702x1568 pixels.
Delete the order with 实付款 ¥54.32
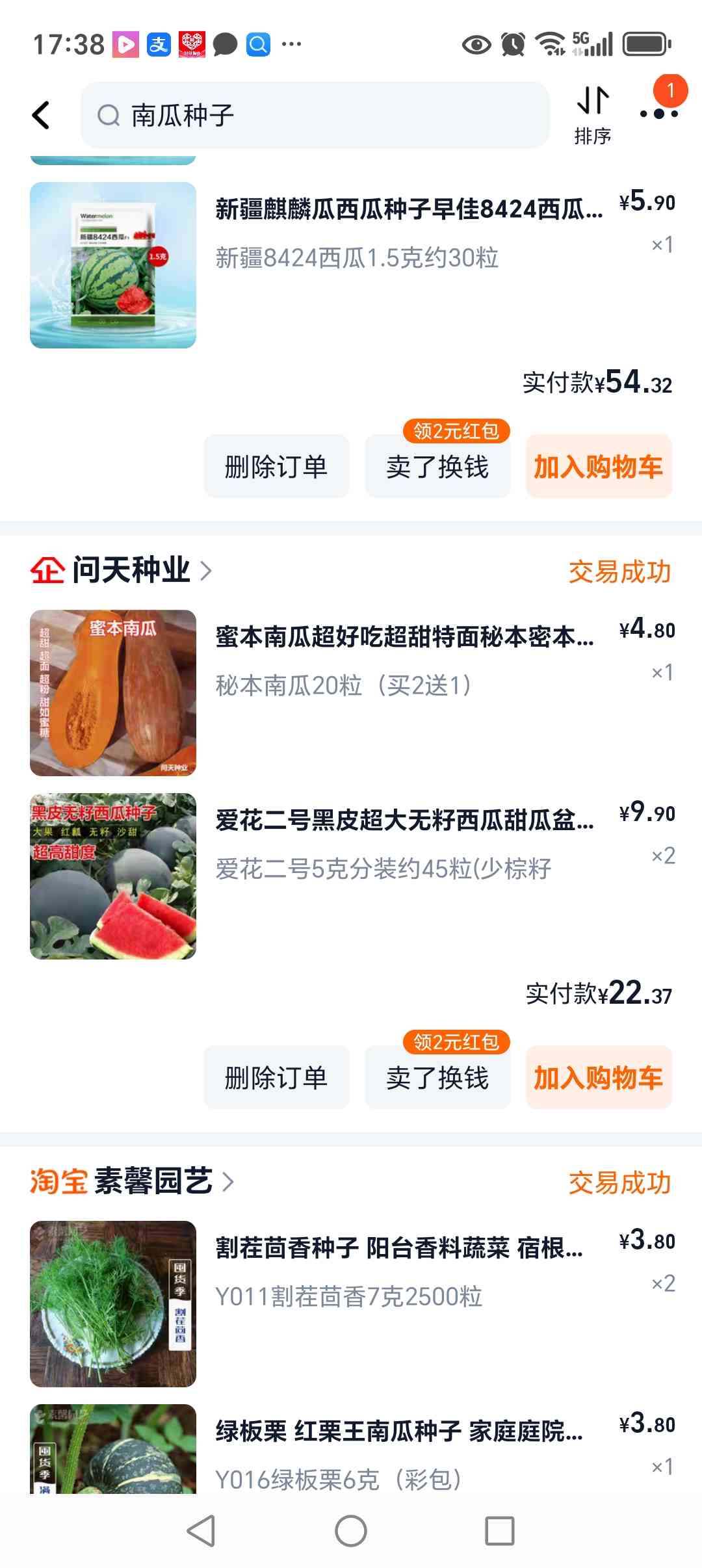[x=276, y=467]
